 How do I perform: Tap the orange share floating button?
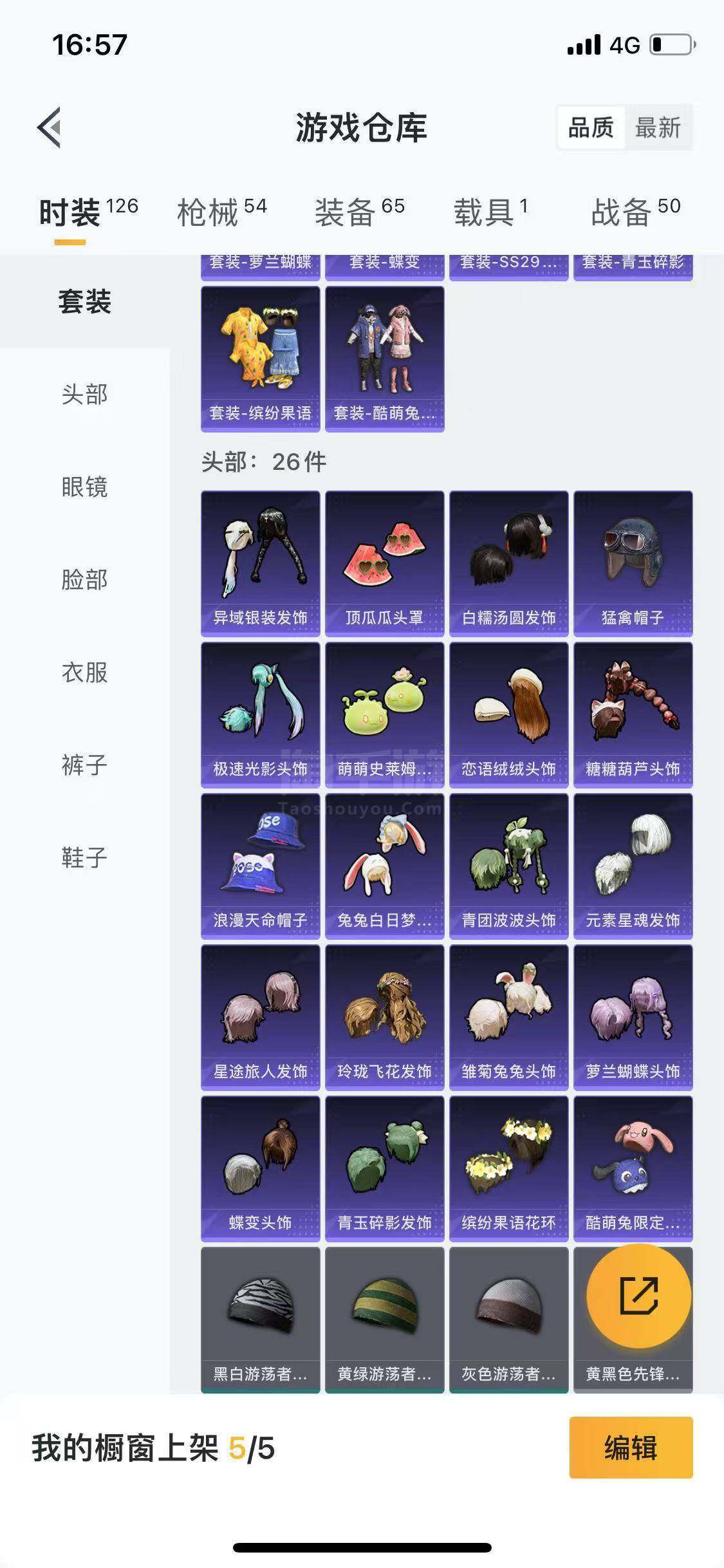(638, 1296)
